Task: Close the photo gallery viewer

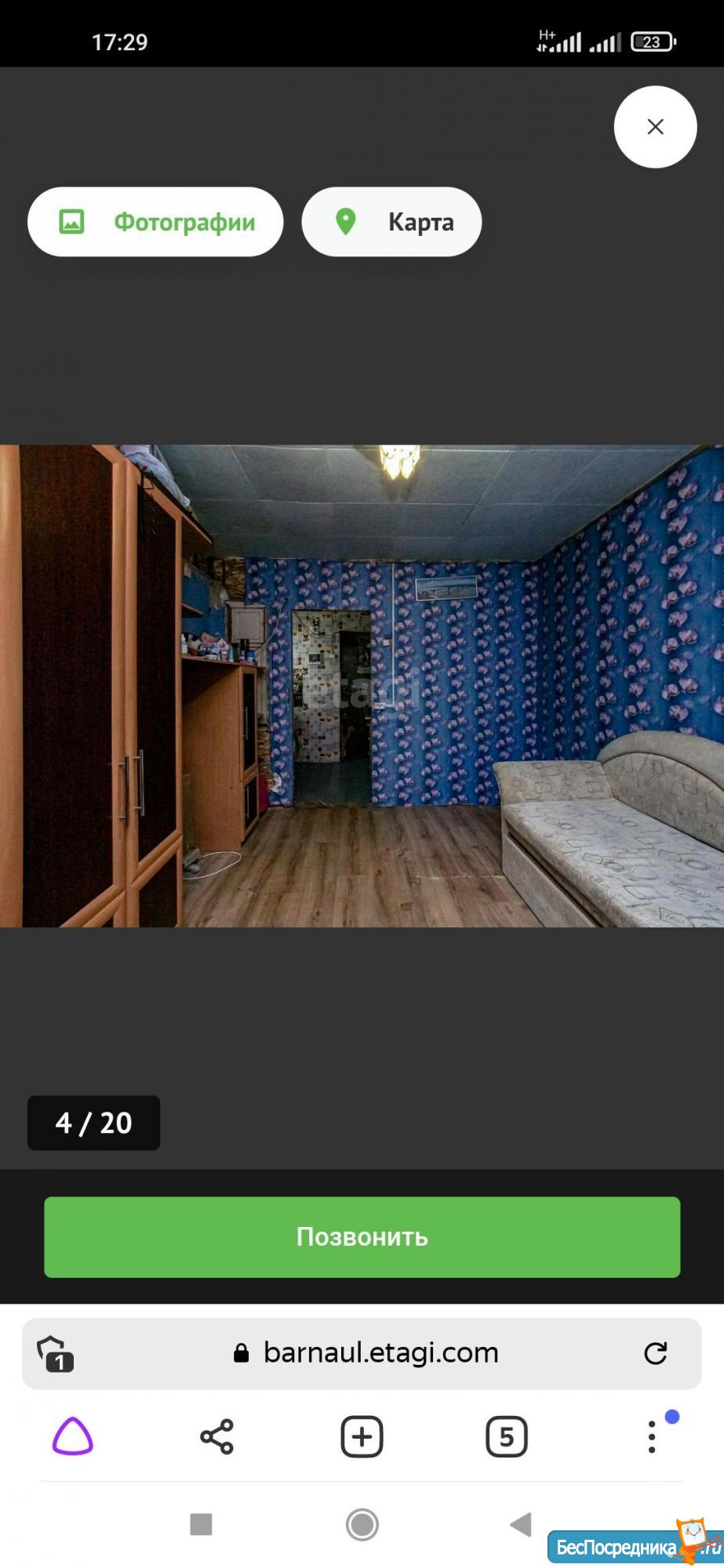Action: pos(655,127)
